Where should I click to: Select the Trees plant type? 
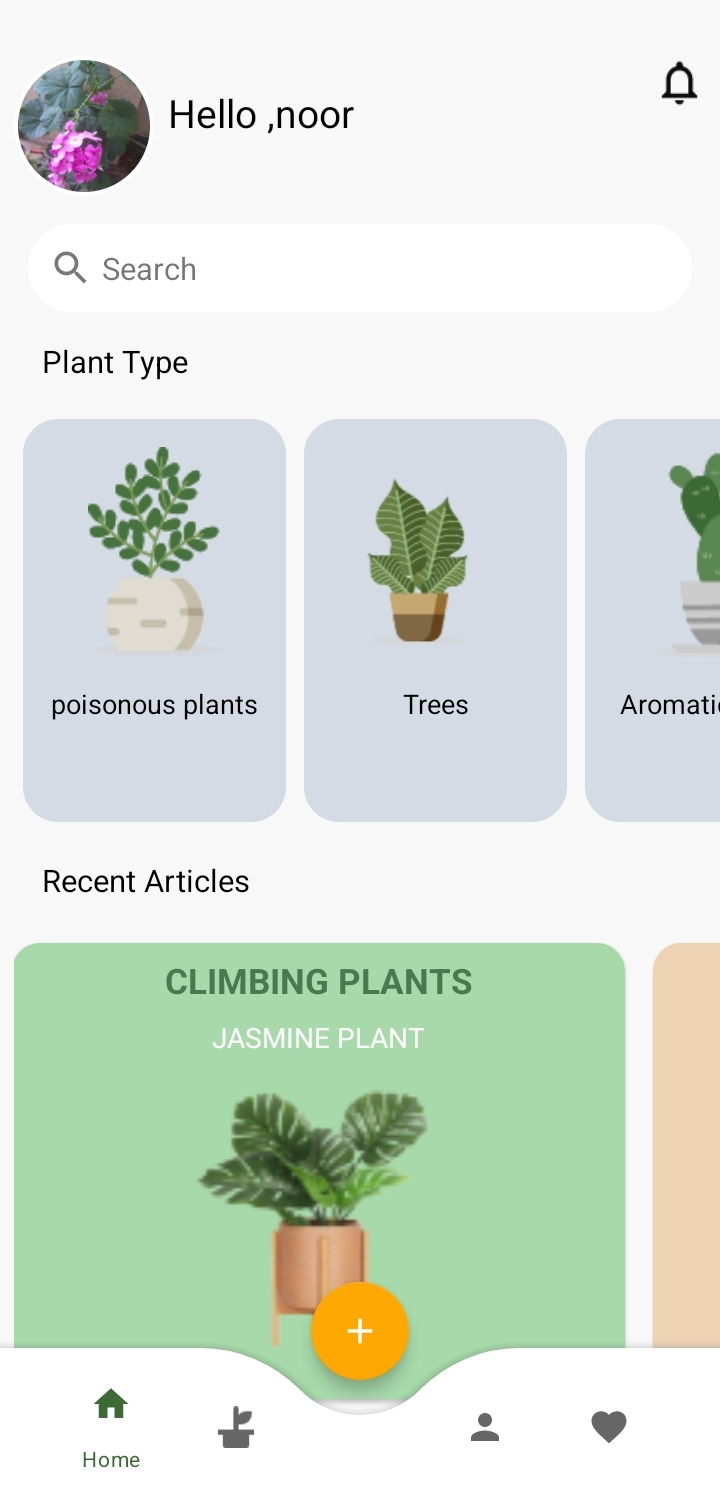(x=435, y=620)
